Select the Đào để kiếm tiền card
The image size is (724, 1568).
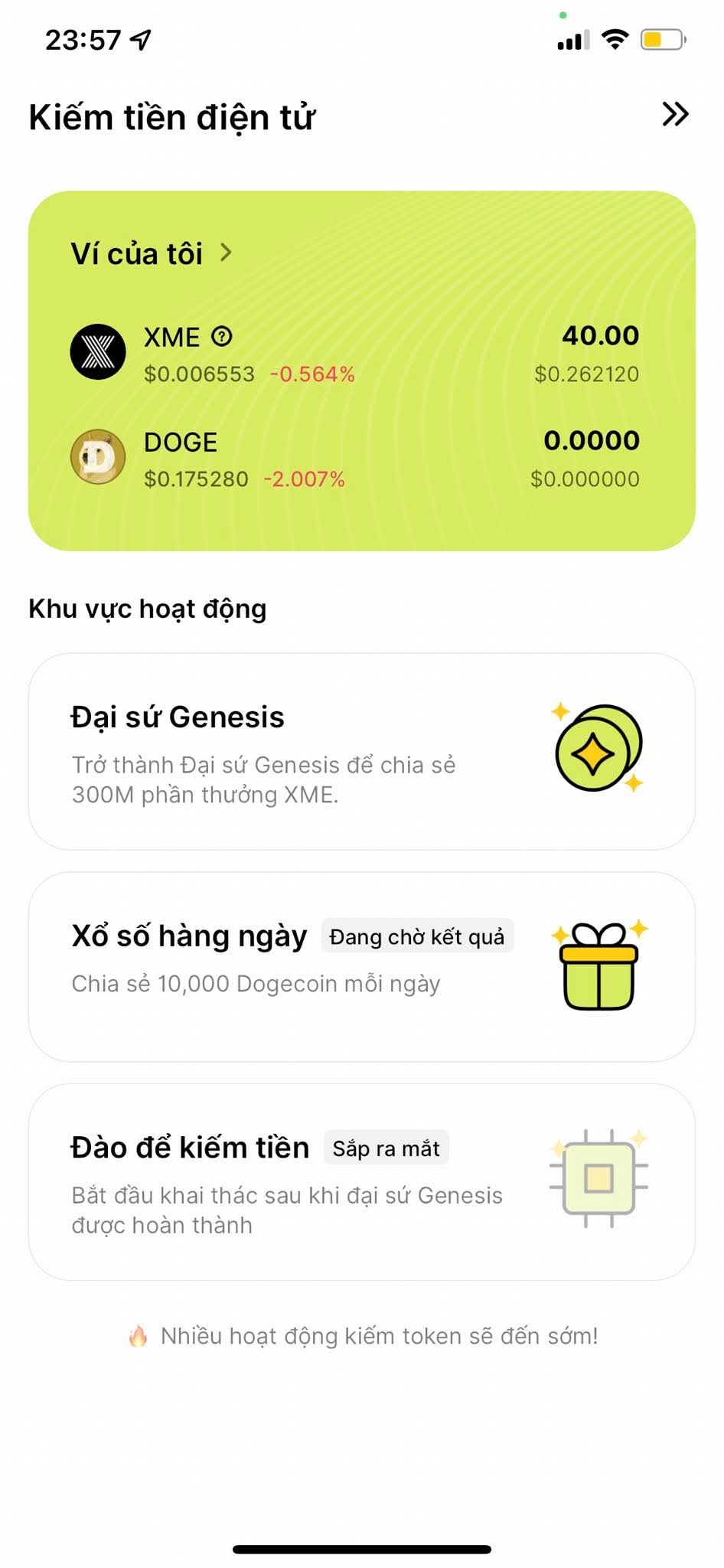pos(361,1181)
